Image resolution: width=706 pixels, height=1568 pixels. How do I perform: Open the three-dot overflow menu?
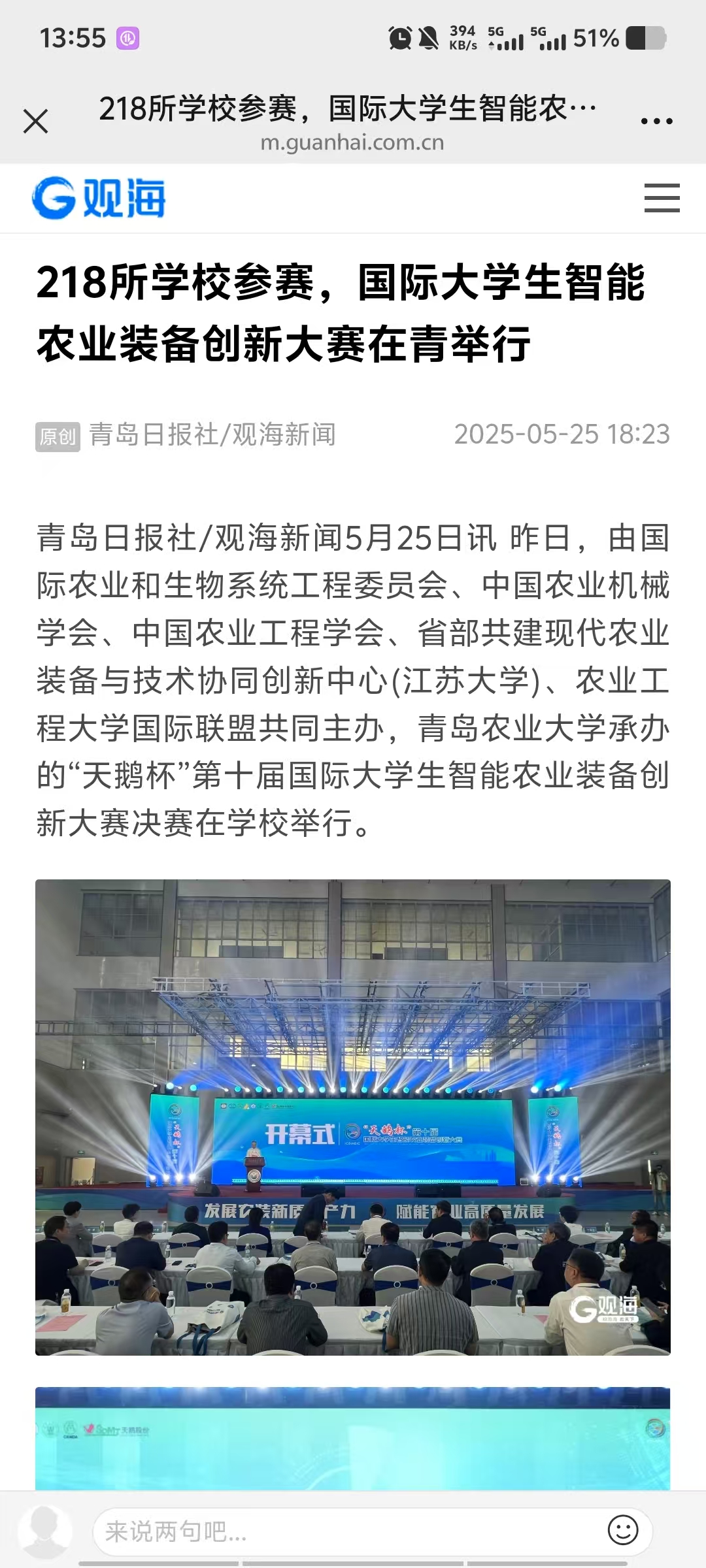pyautogui.click(x=656, y=122)
